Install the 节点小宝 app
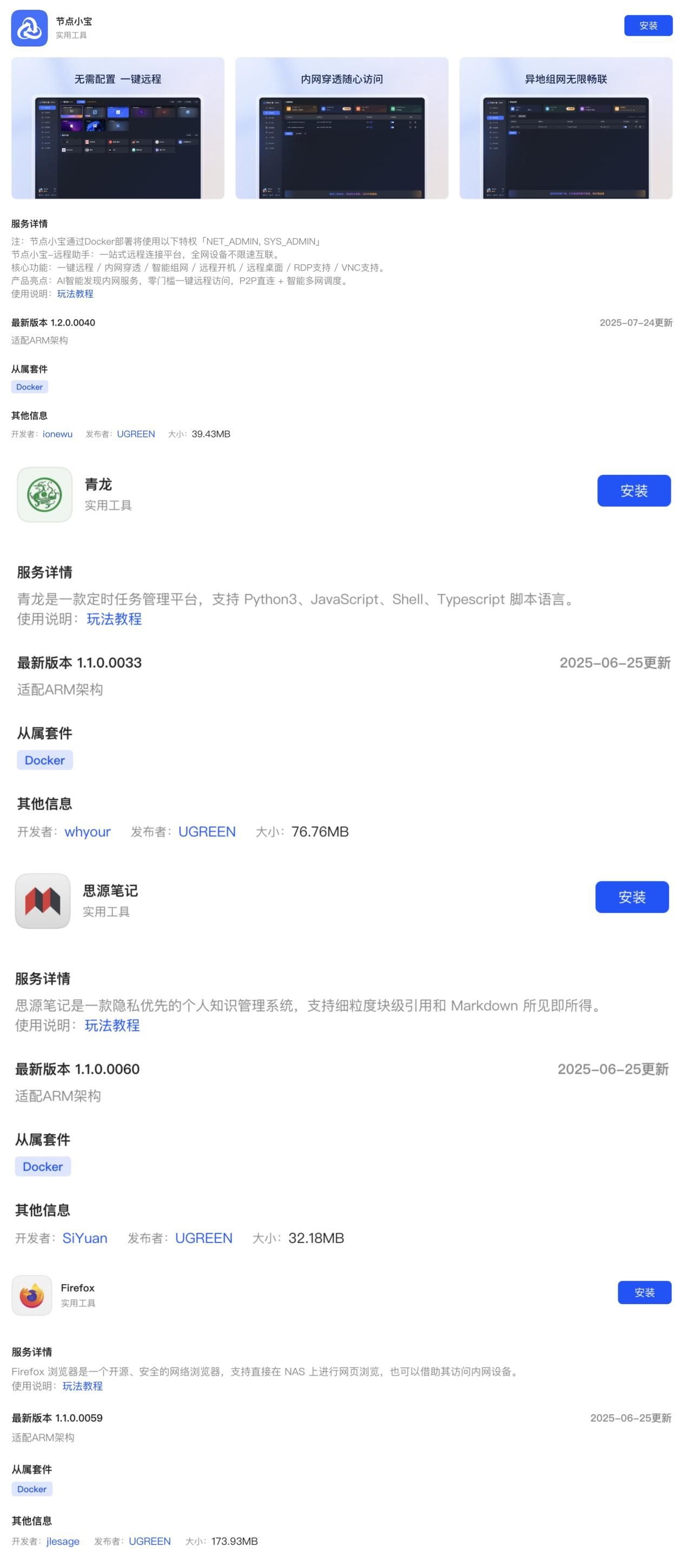Screen dimensions: 684x1568 click(647, 25)
